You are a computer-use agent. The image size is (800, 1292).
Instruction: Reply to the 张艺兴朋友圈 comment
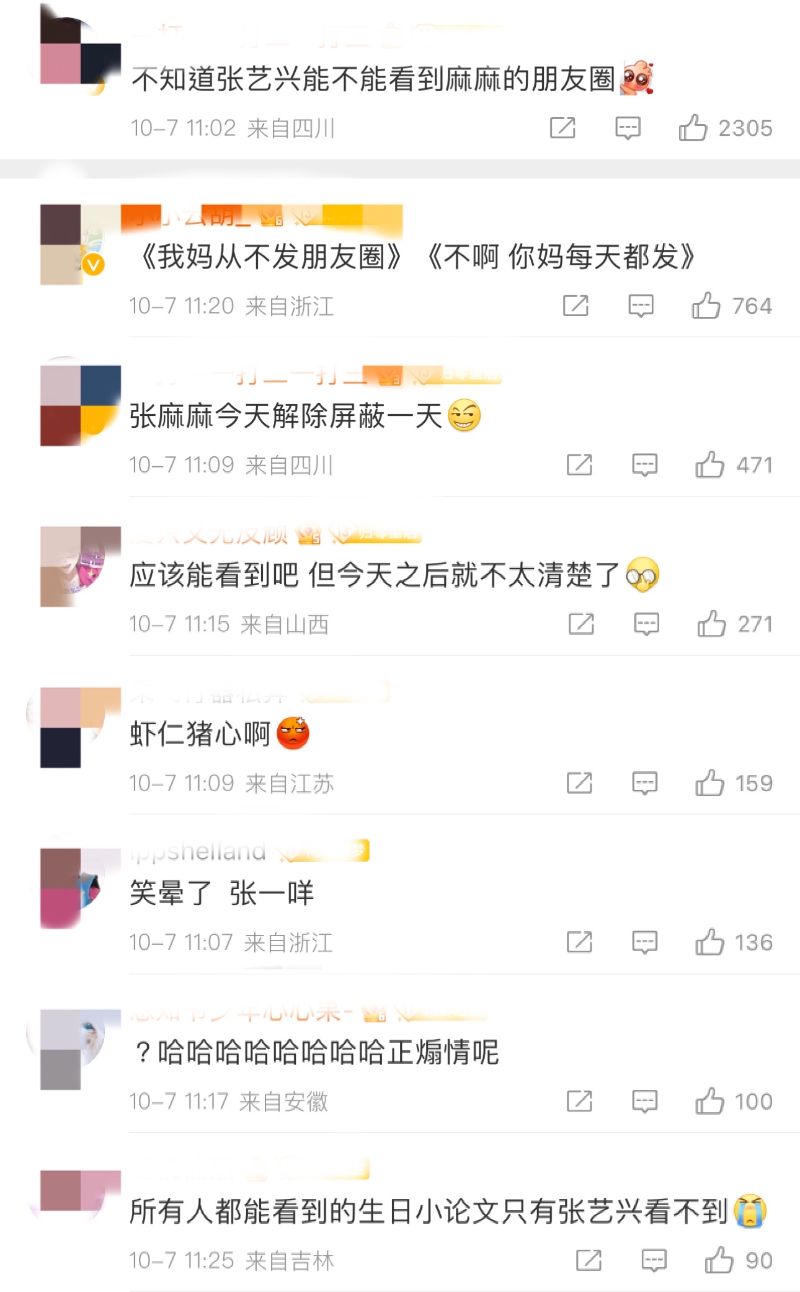pos(628,128)
